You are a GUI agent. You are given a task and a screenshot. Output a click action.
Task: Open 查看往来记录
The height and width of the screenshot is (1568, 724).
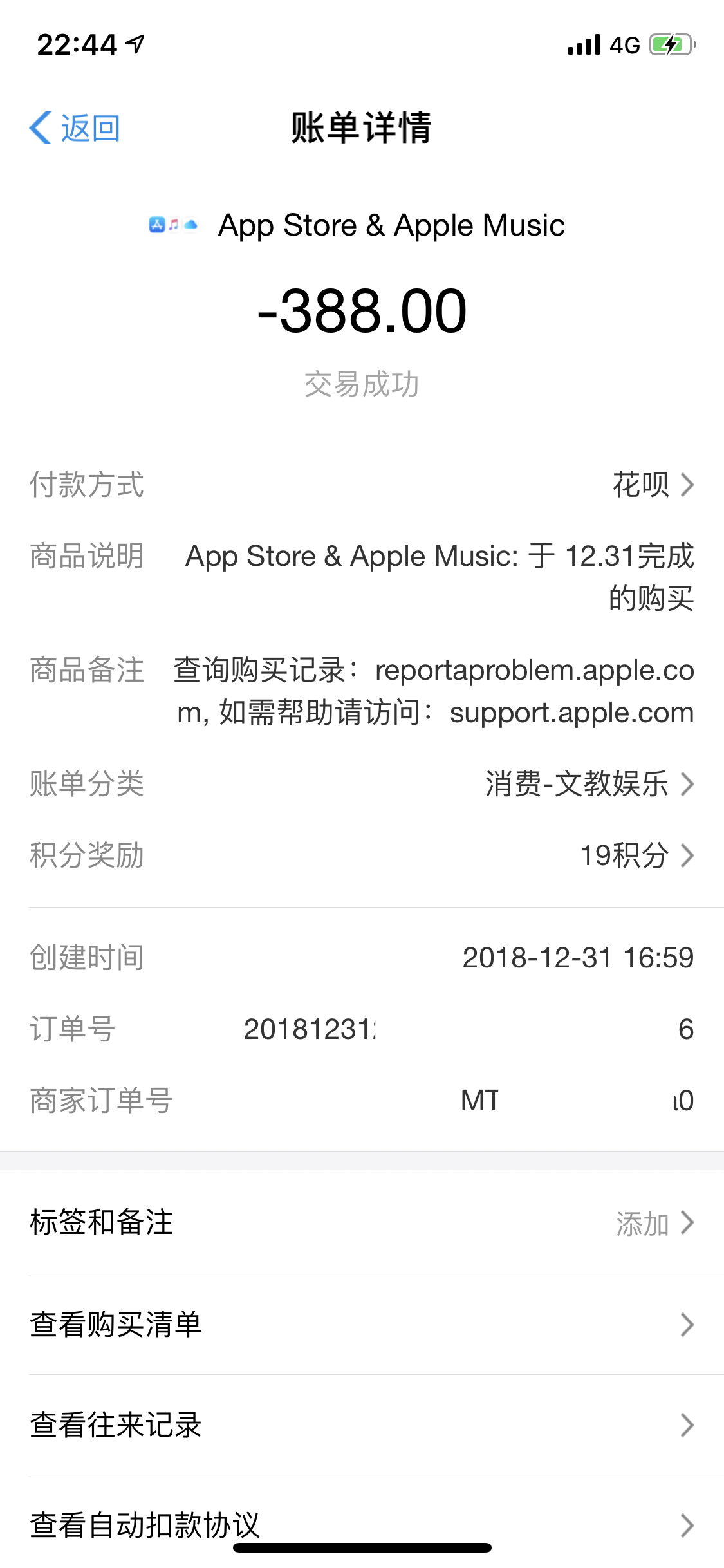click(362, 1425)
